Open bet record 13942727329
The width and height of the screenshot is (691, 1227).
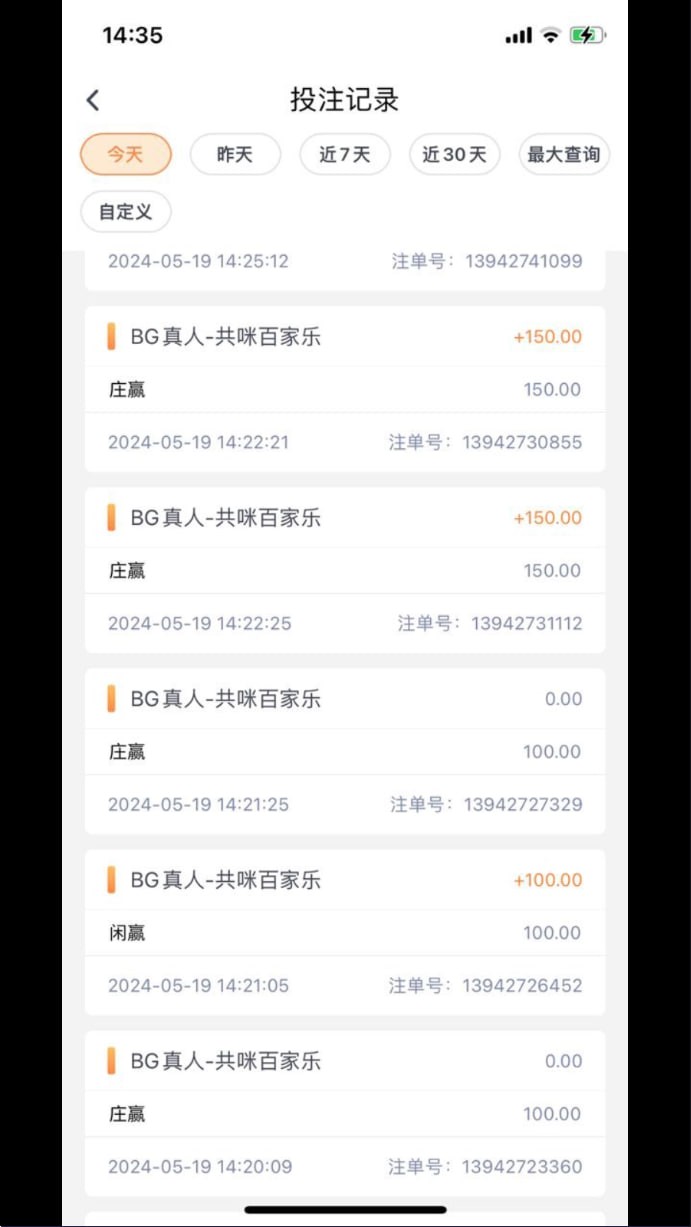[x=345, y=751]
